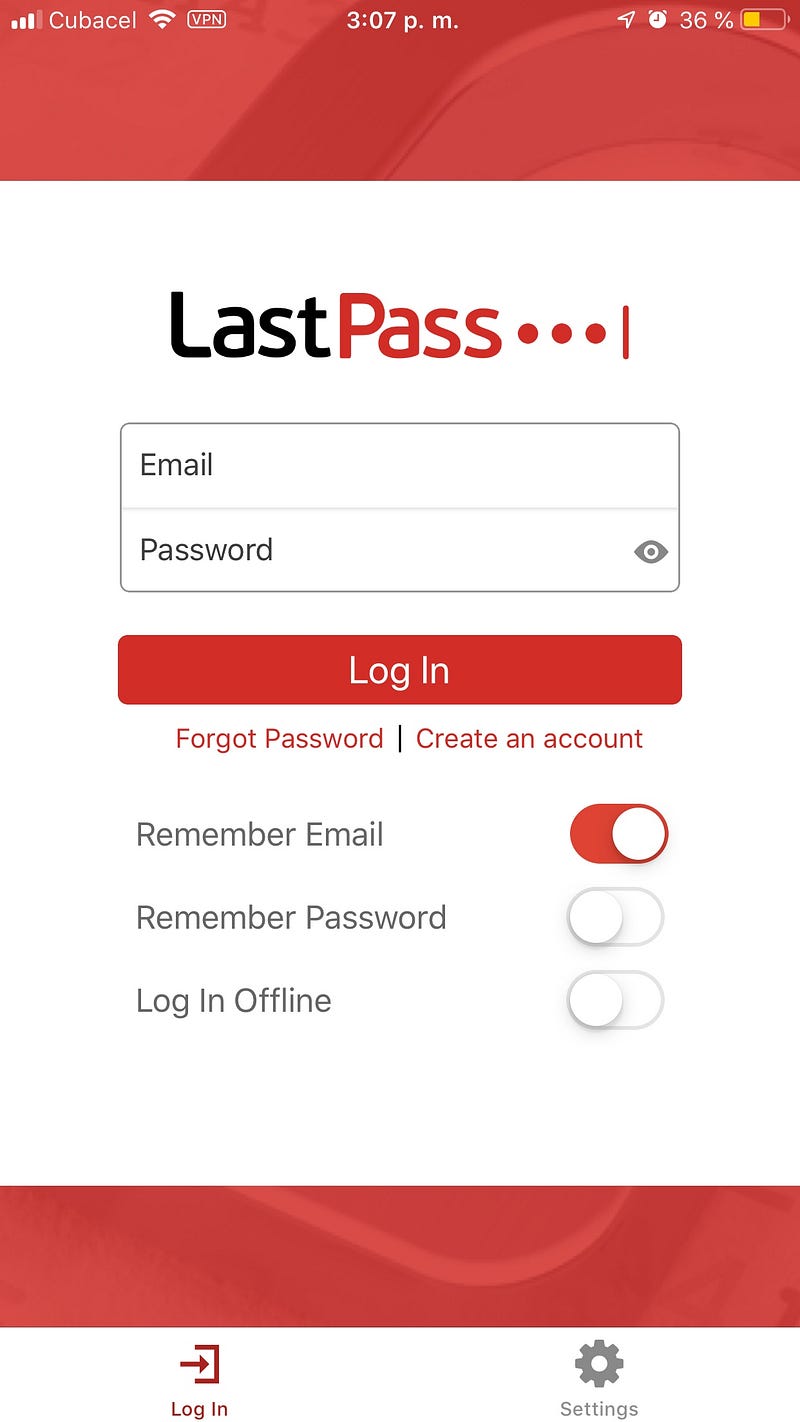The height and width of the screenshot is (1422, 800).
Task: Switch to the Settings tab
Action: 599,1380
